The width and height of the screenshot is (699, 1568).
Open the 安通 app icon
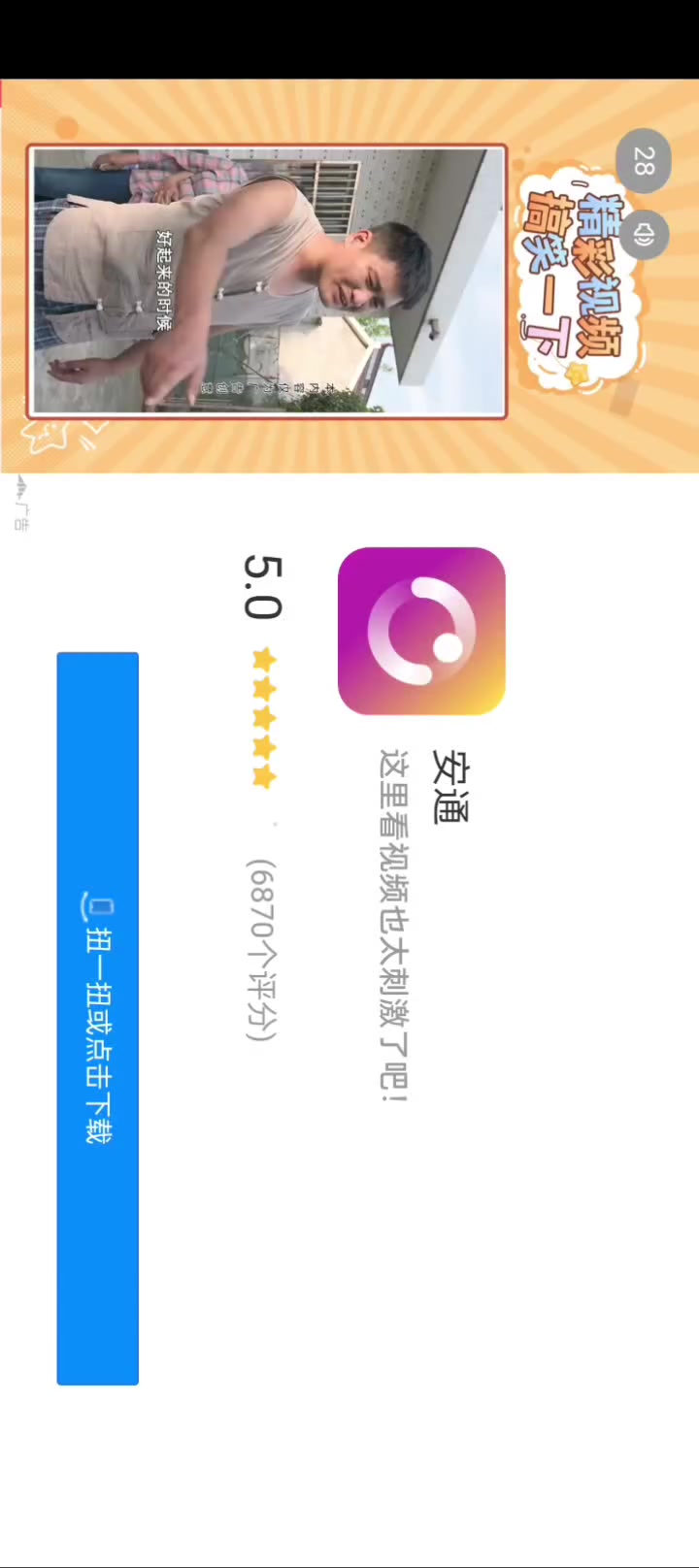[421, 631]
